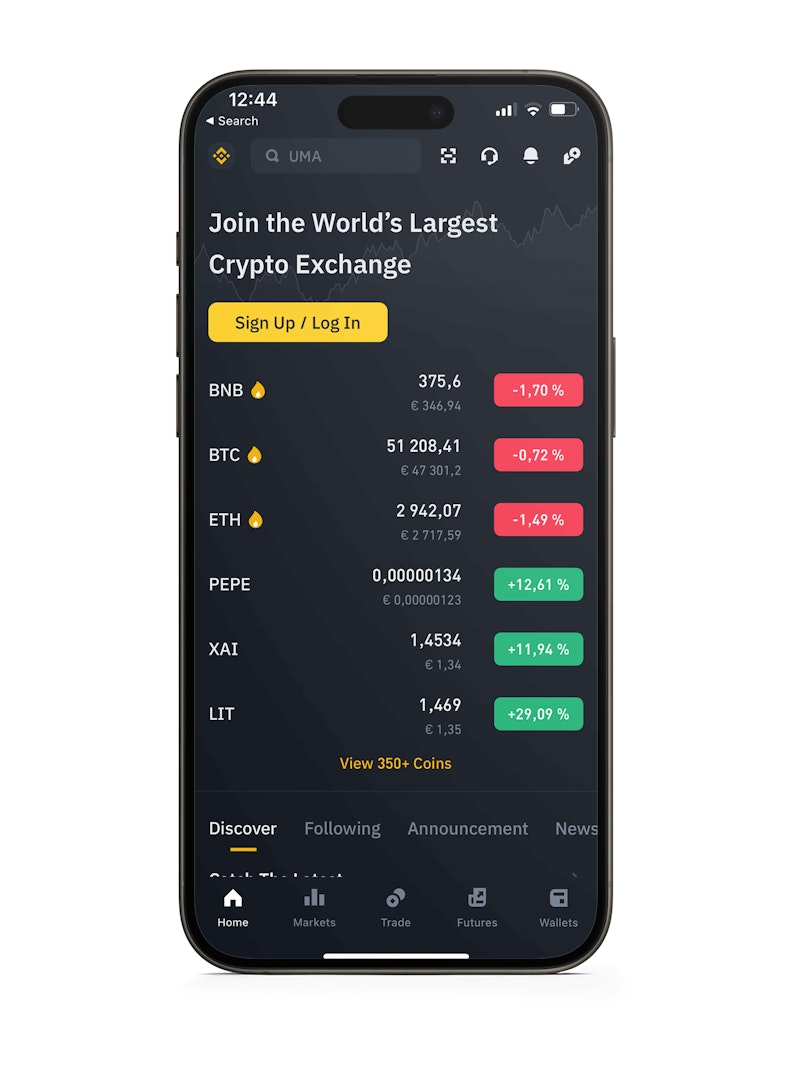The width and height of the screenshot is (800, 1080).
Task: Open the XAI listing
Action: pos(395,649)
